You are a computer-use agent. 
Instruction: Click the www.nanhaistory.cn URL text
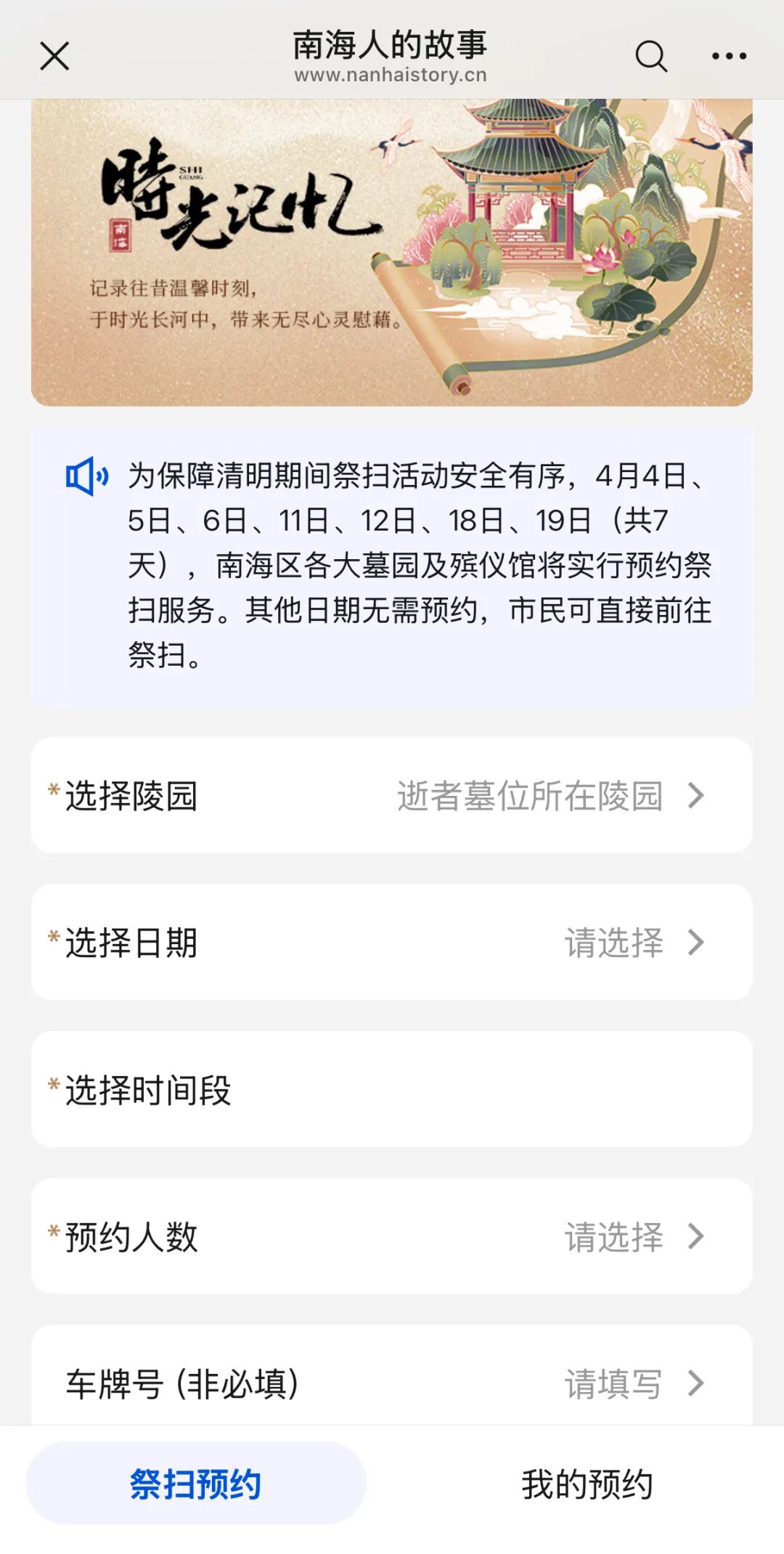tap(392, 74)
